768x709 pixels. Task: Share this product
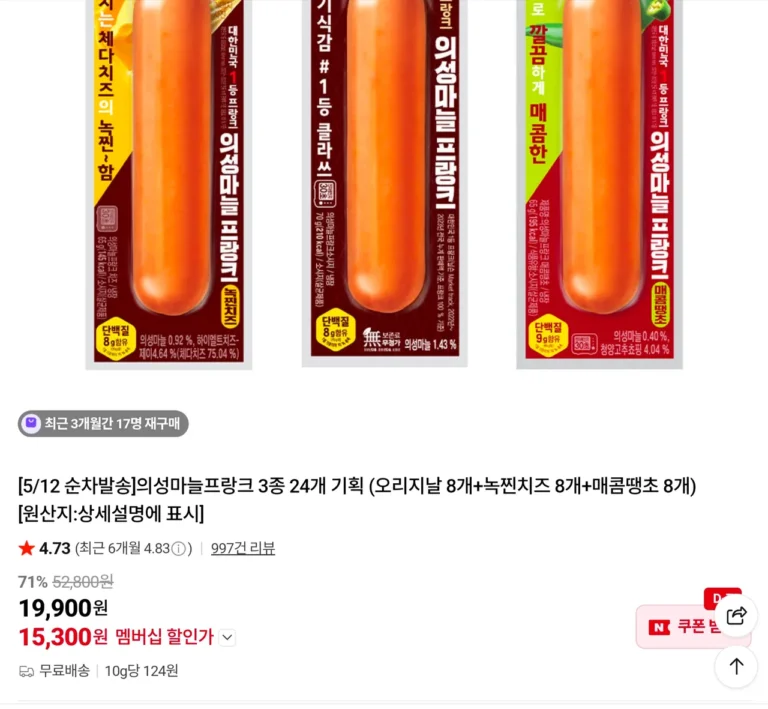point(736,615)
